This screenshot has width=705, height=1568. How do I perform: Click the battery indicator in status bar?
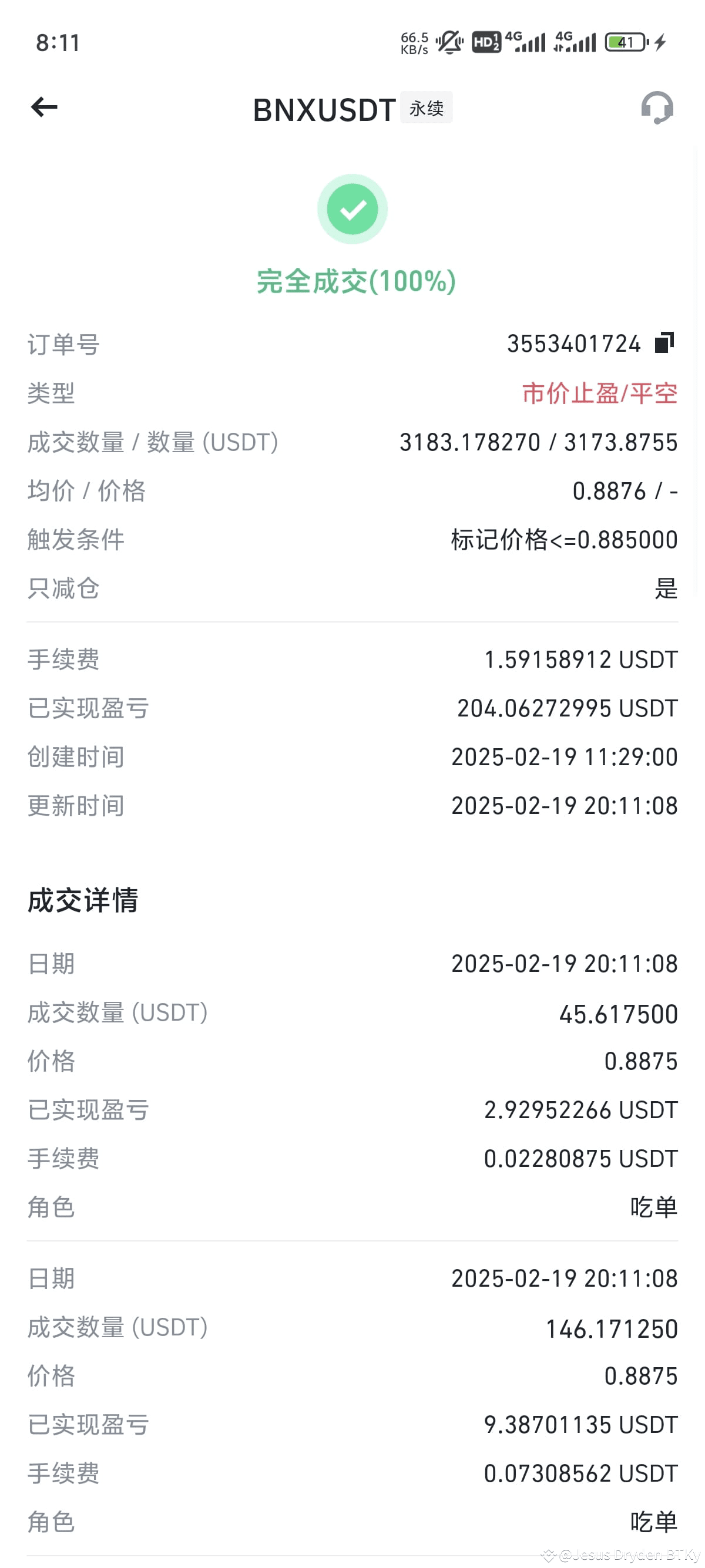point(623,41)
